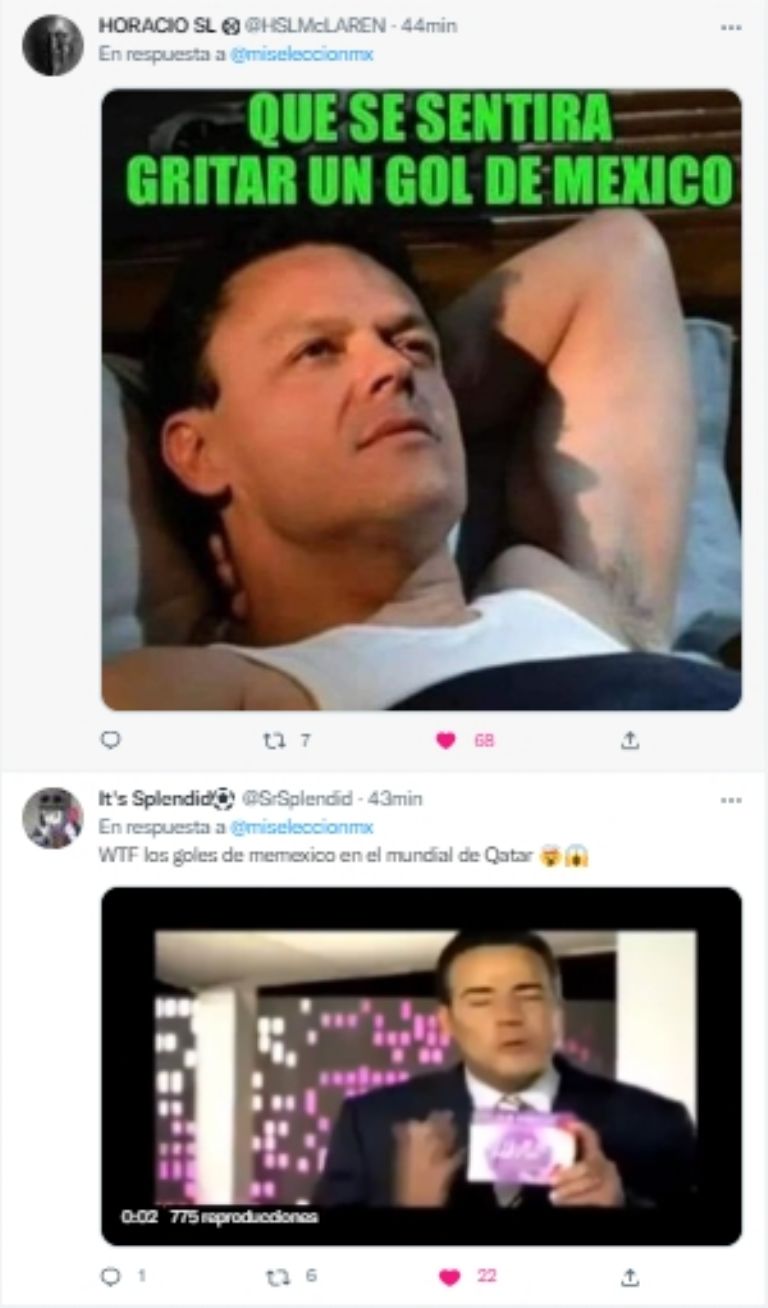Reply to HORACIO SL's tweet
This screenshot has width=768, height=1308.
(111, 740)
